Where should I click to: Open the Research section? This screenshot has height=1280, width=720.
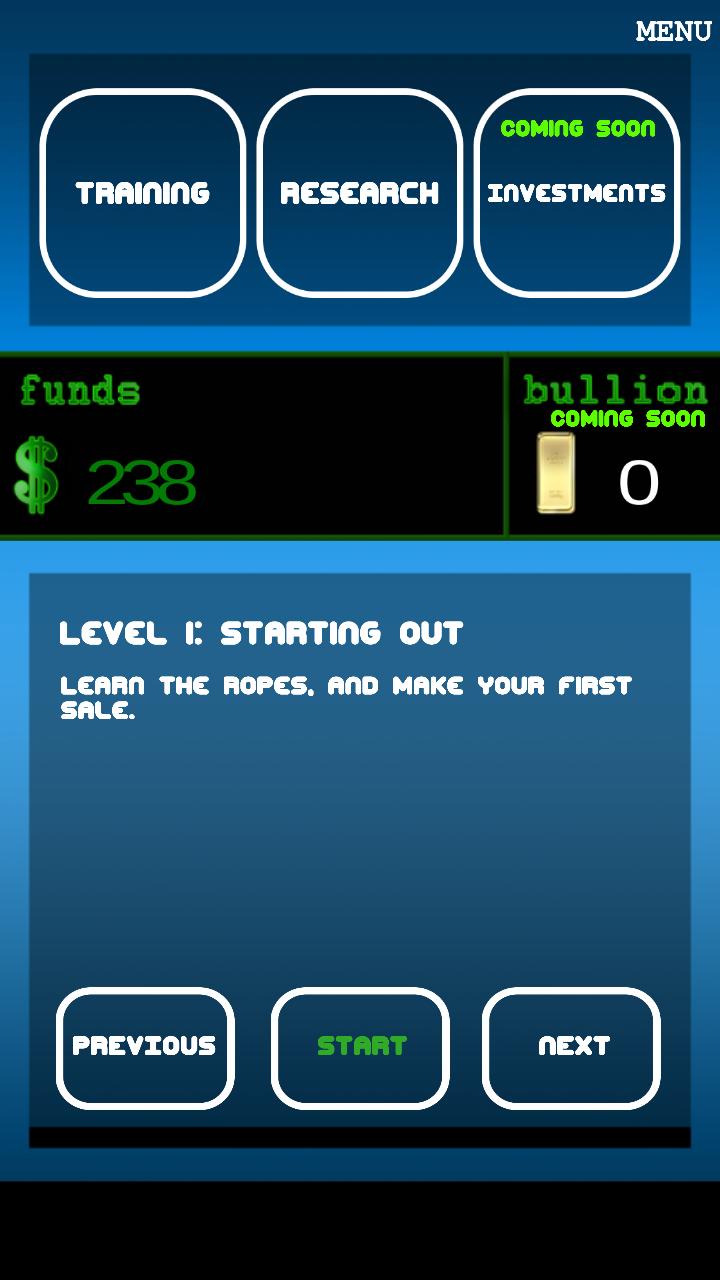click(360, 193)
